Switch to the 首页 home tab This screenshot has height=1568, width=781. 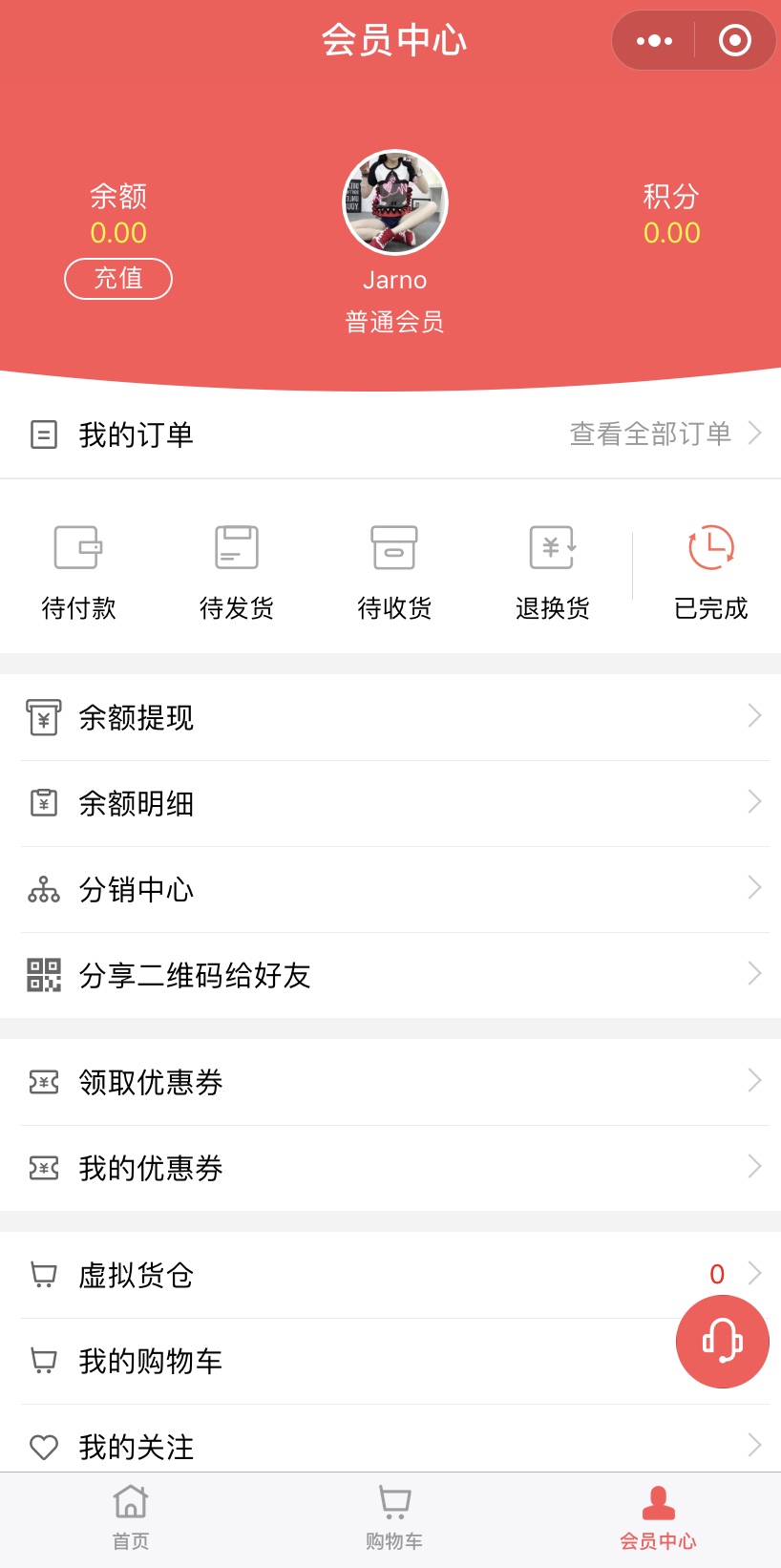point(131,1517)
